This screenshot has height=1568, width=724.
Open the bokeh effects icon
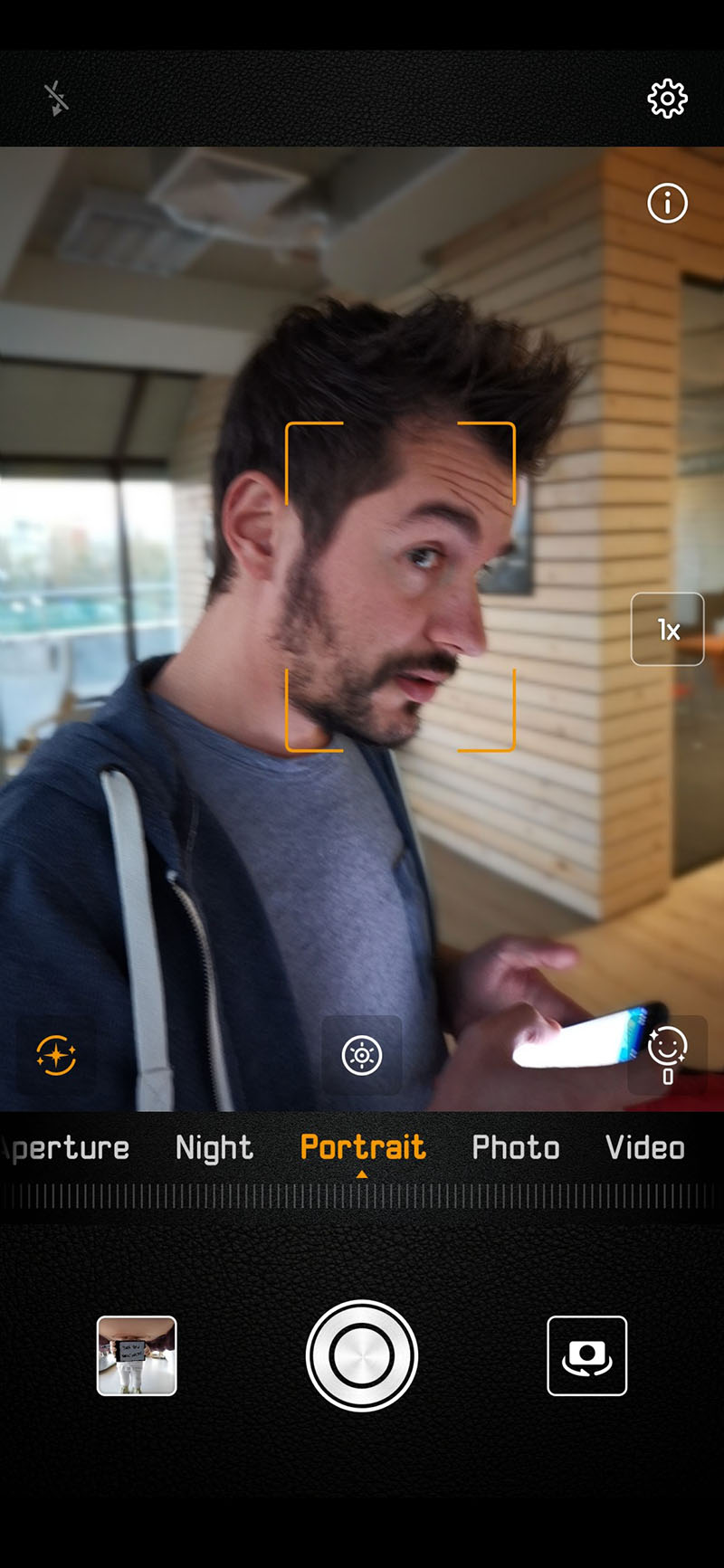(x=56, y=1055)
